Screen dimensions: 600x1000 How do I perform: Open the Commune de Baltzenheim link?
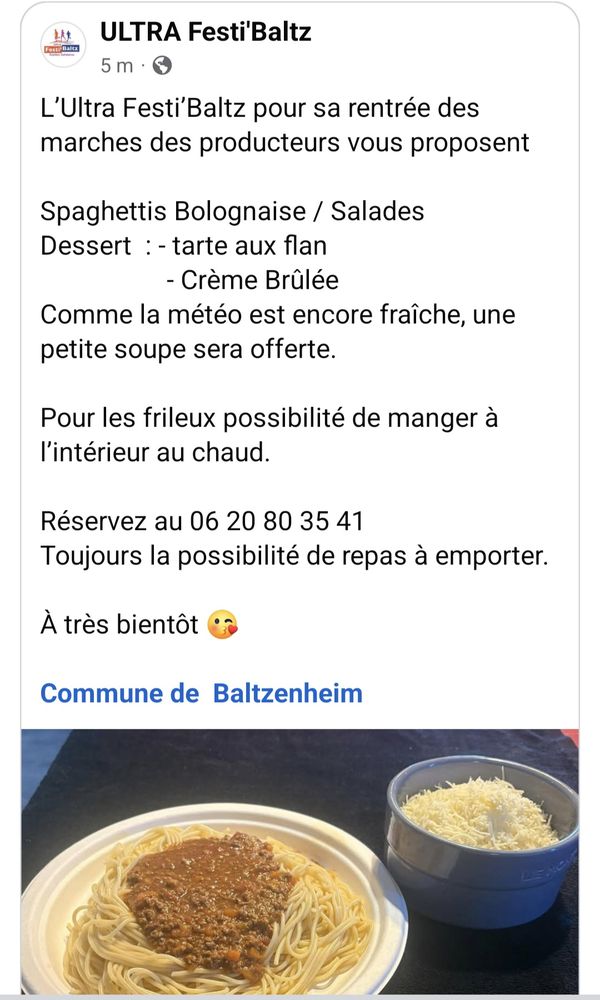pos(201,693)
